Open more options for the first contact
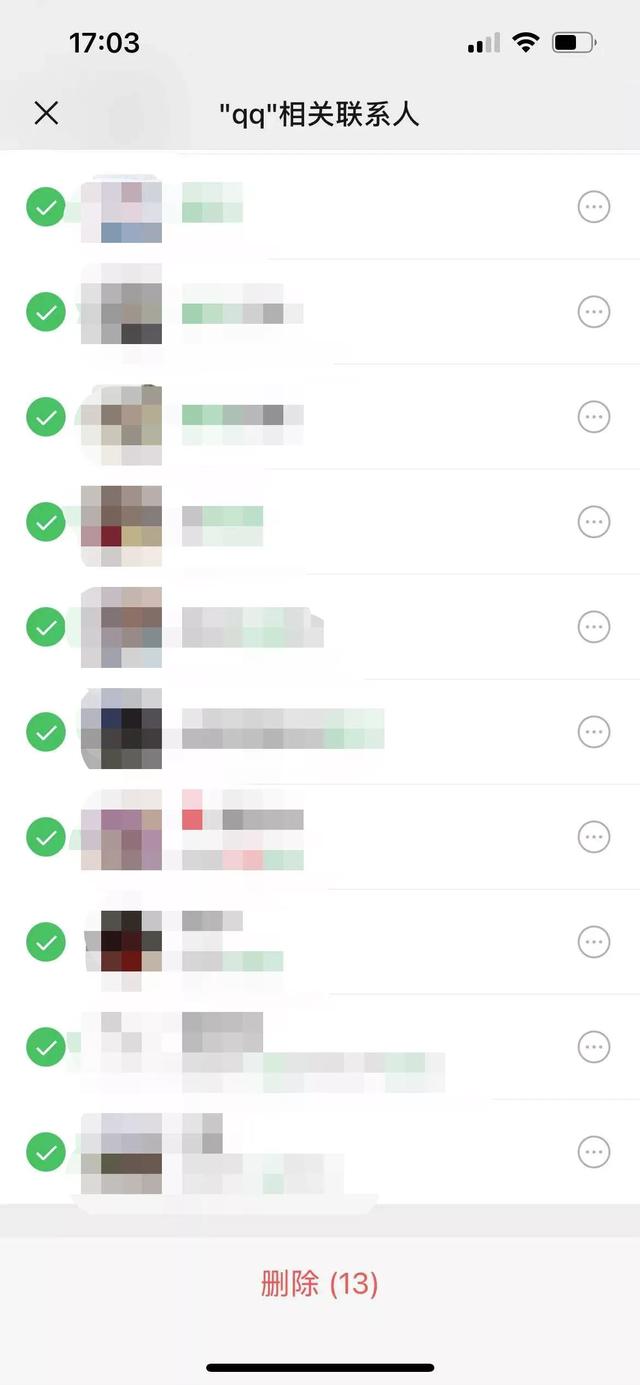 pyautogui.click(x=594, y=207)
